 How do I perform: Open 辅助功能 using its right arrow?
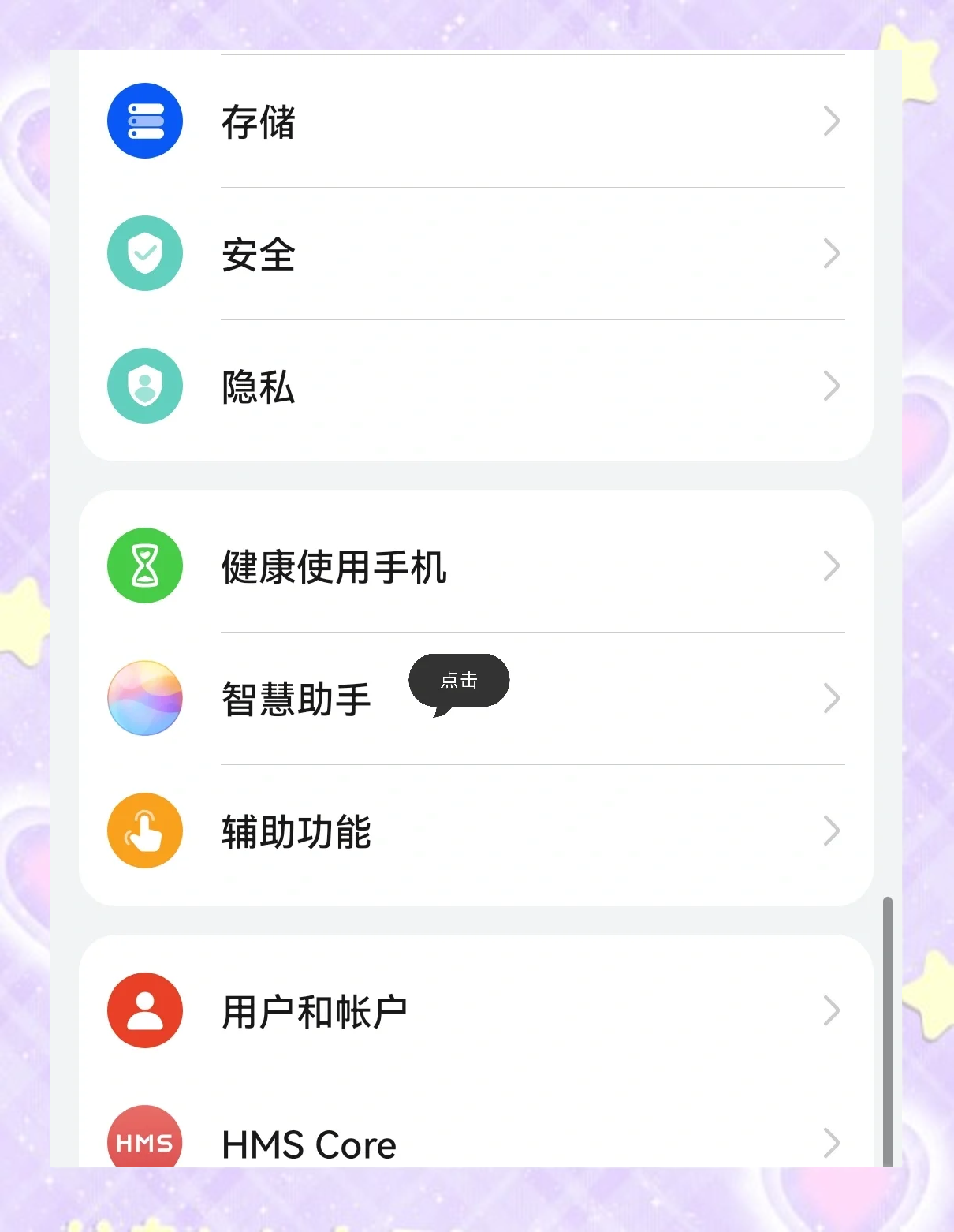(x=832, y=831)
